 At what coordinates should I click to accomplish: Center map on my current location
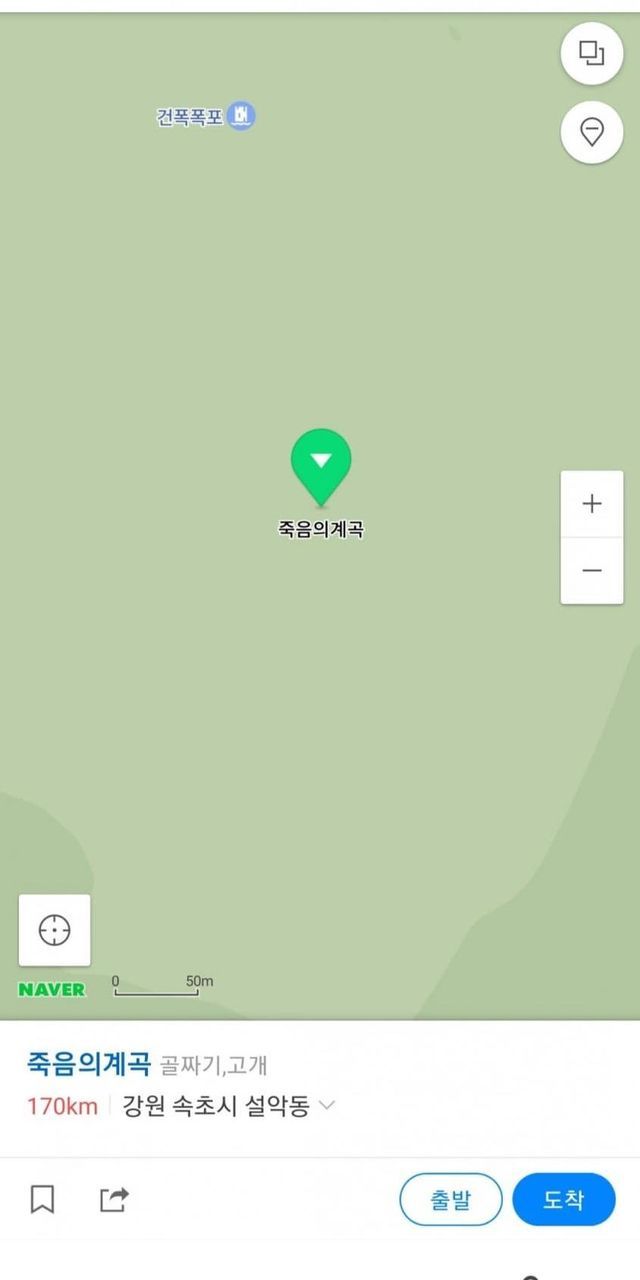[54, 930]
